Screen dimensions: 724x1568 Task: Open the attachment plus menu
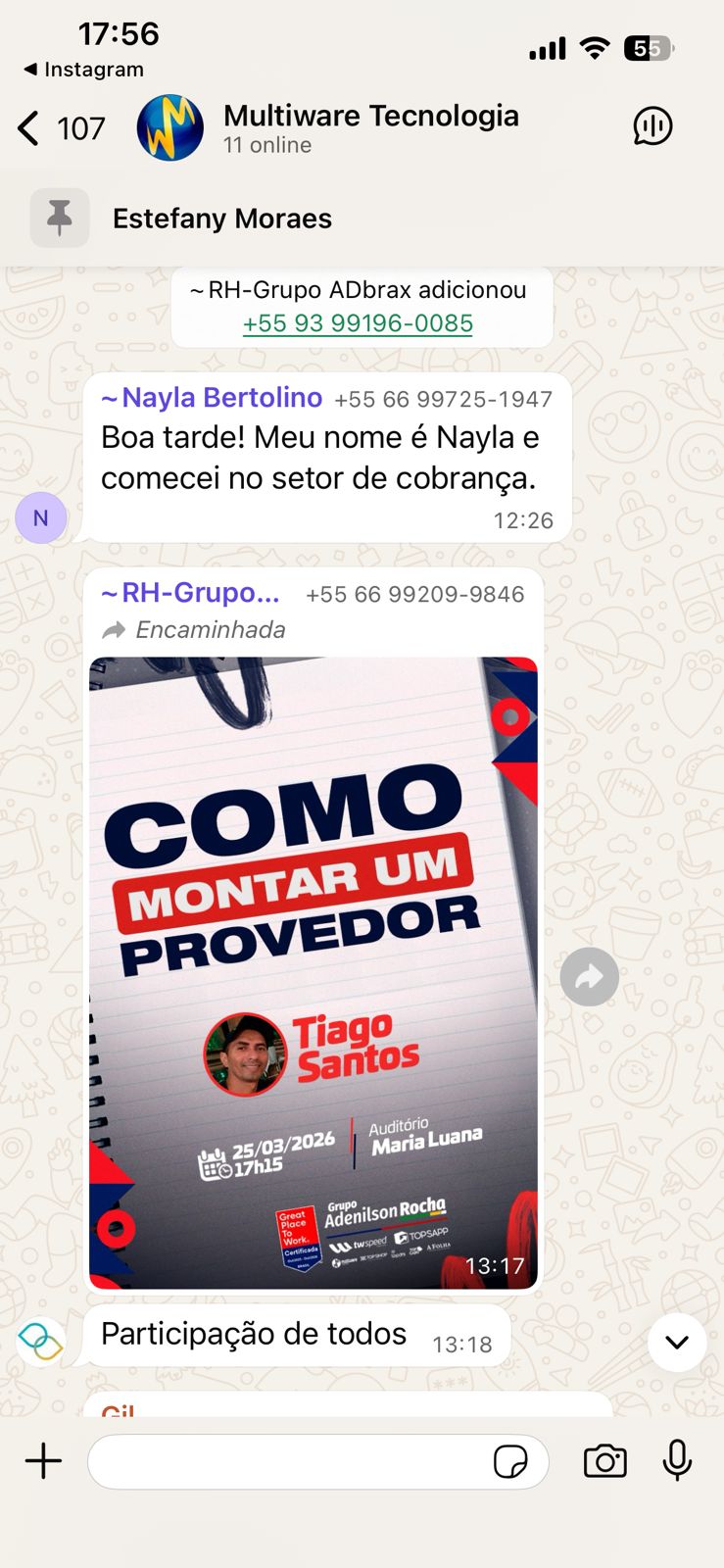pyautogui.click(x=43, y=1461)
